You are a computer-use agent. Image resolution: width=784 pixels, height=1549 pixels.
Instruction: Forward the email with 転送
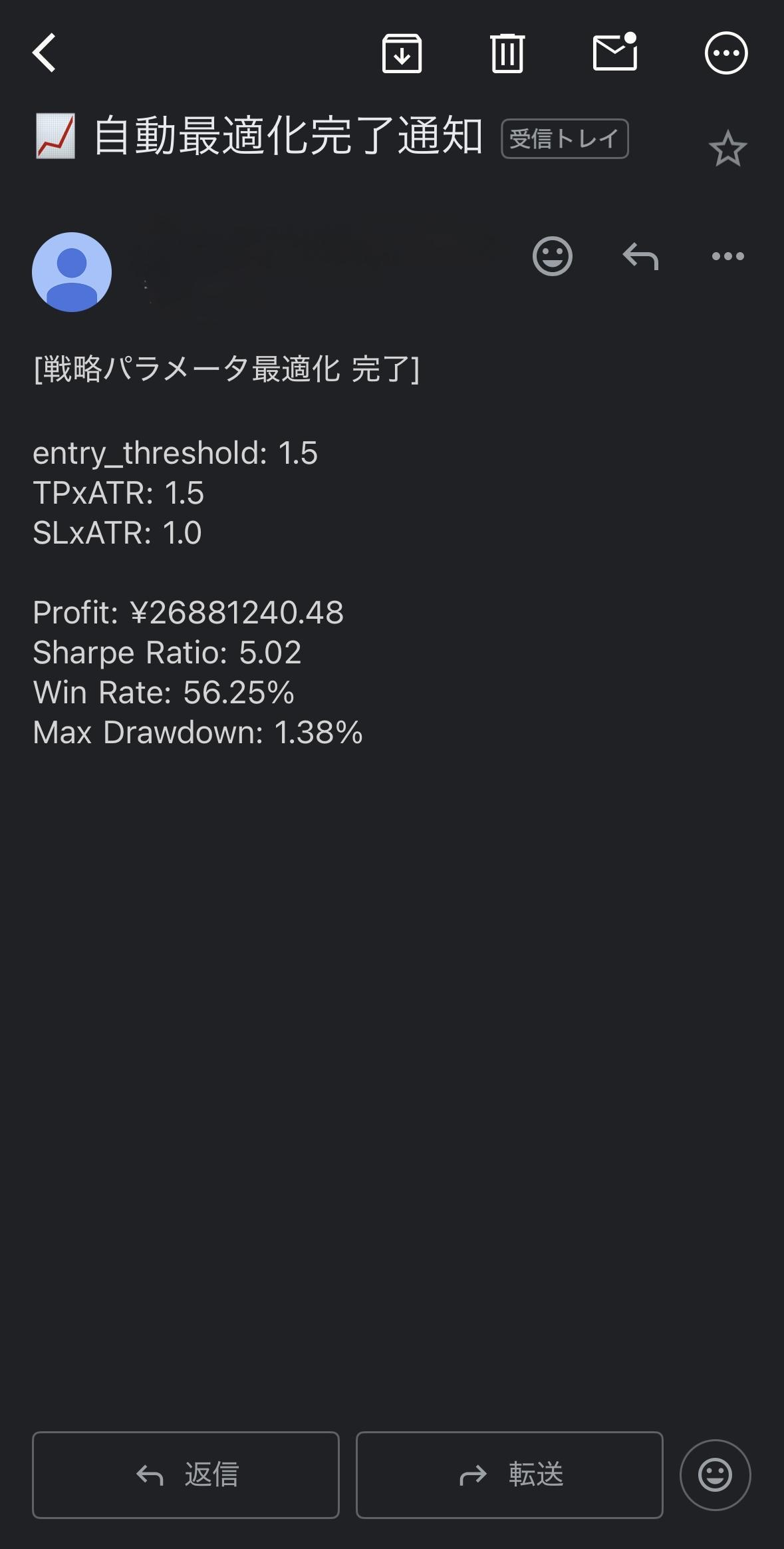pyautogui.click(x=509, y=1474)
